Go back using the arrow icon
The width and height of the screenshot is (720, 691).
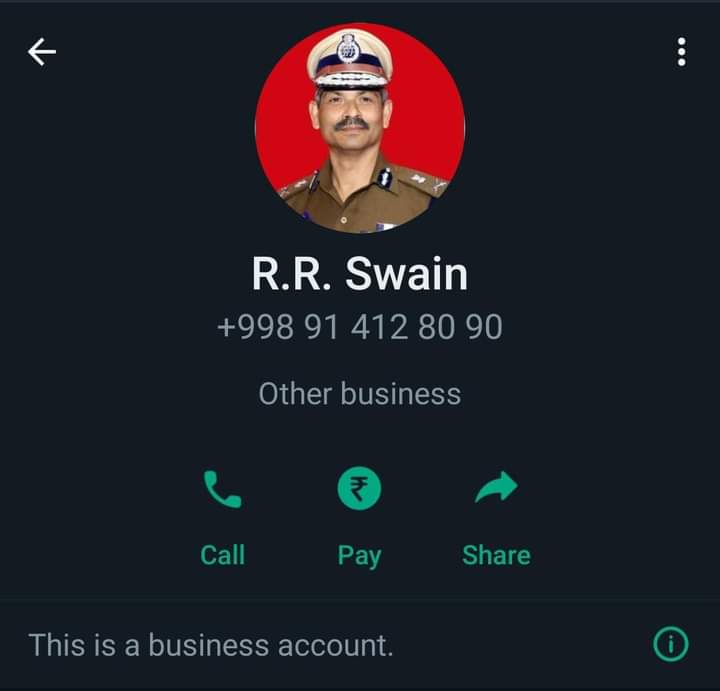pos(42,52)
